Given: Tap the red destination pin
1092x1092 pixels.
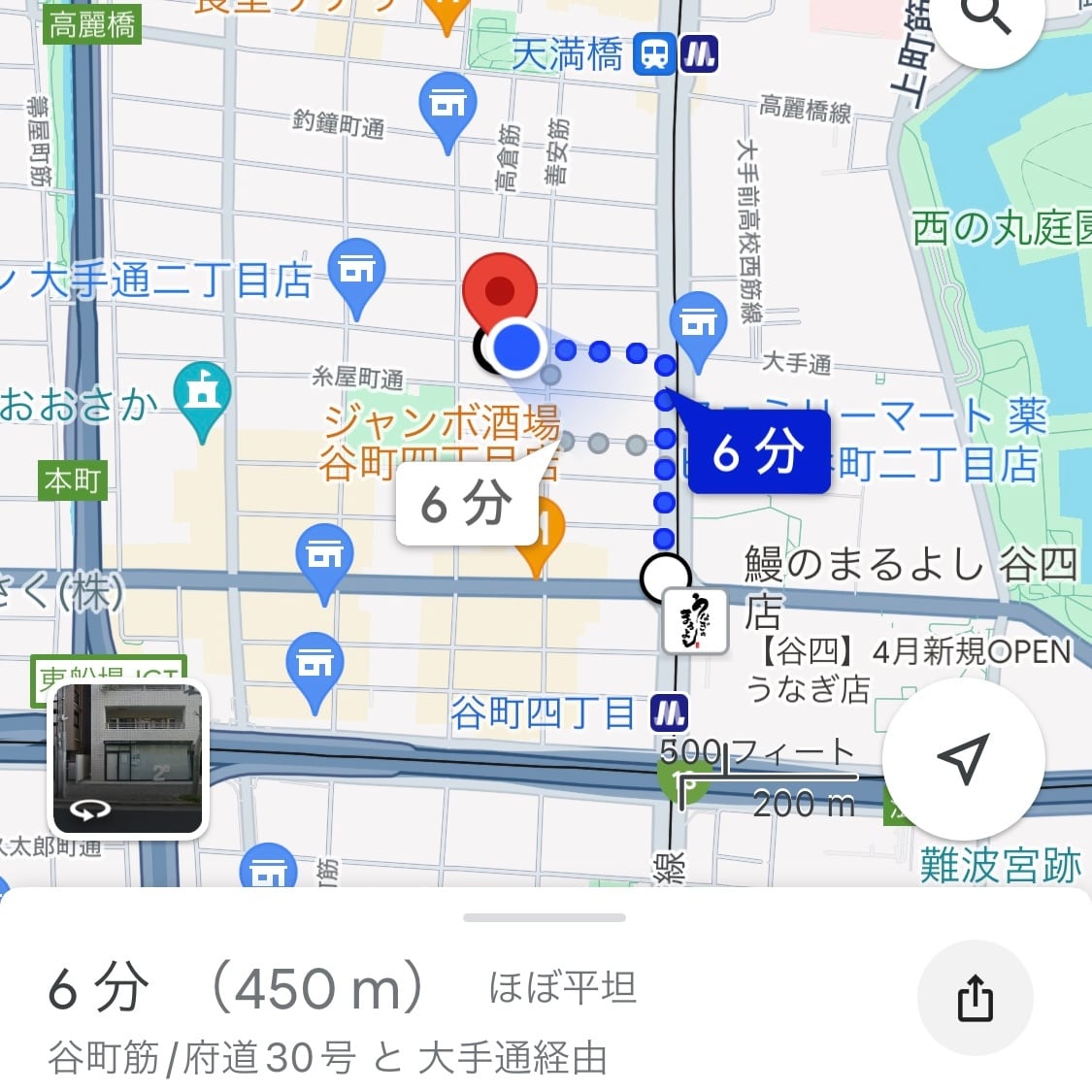Looking at the screenshot, I should click(x=499, y=291).
